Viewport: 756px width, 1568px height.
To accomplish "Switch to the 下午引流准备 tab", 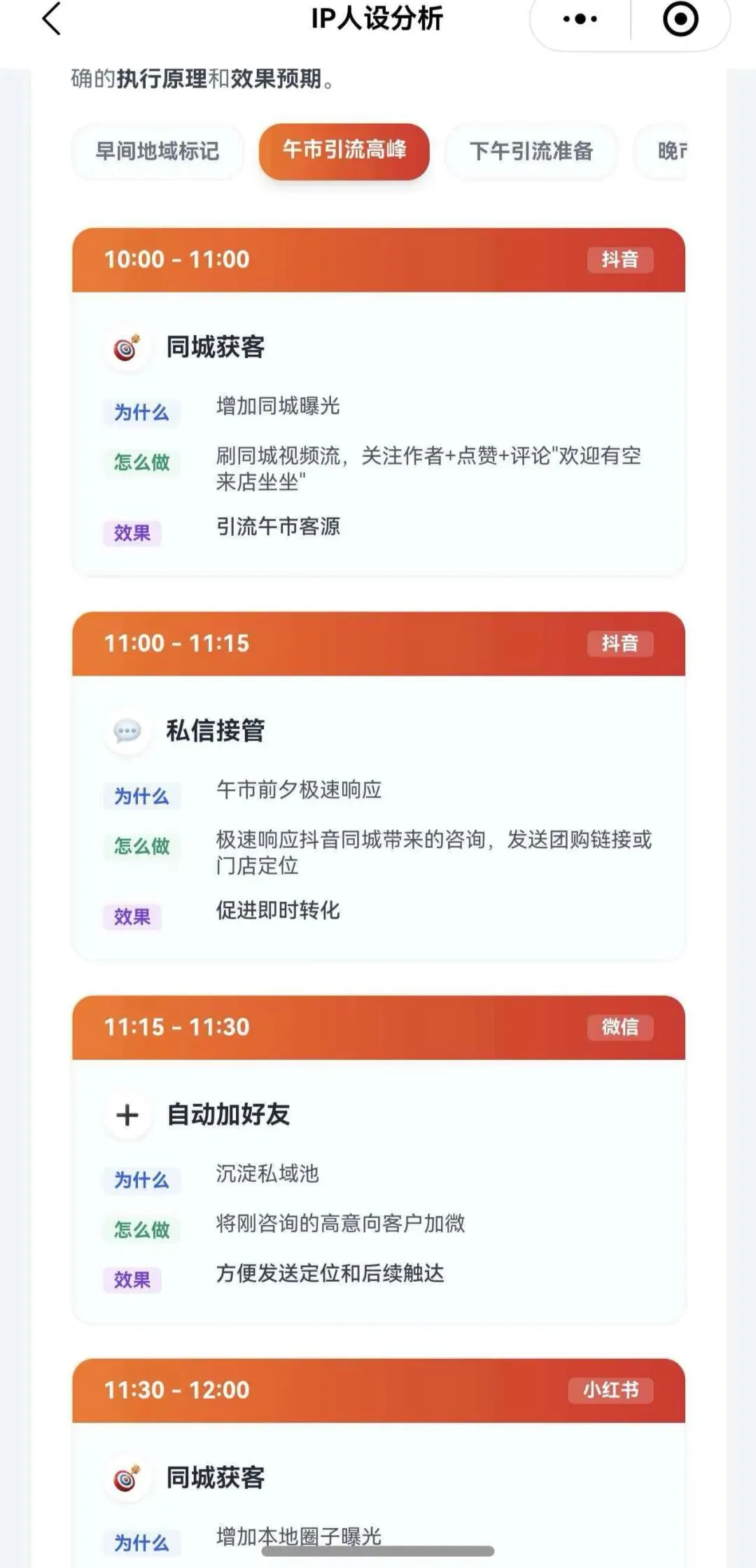I will pyautogui.click(x=531, y=151).
